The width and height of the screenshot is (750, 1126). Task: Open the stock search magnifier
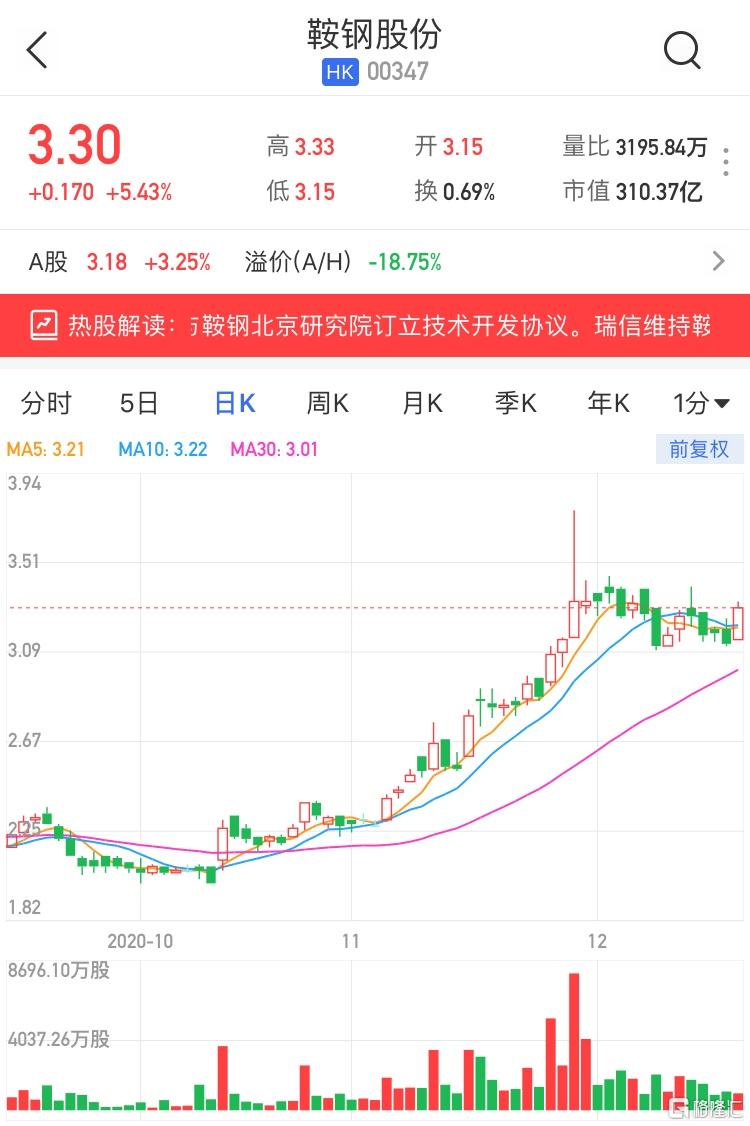coord(682,50)
